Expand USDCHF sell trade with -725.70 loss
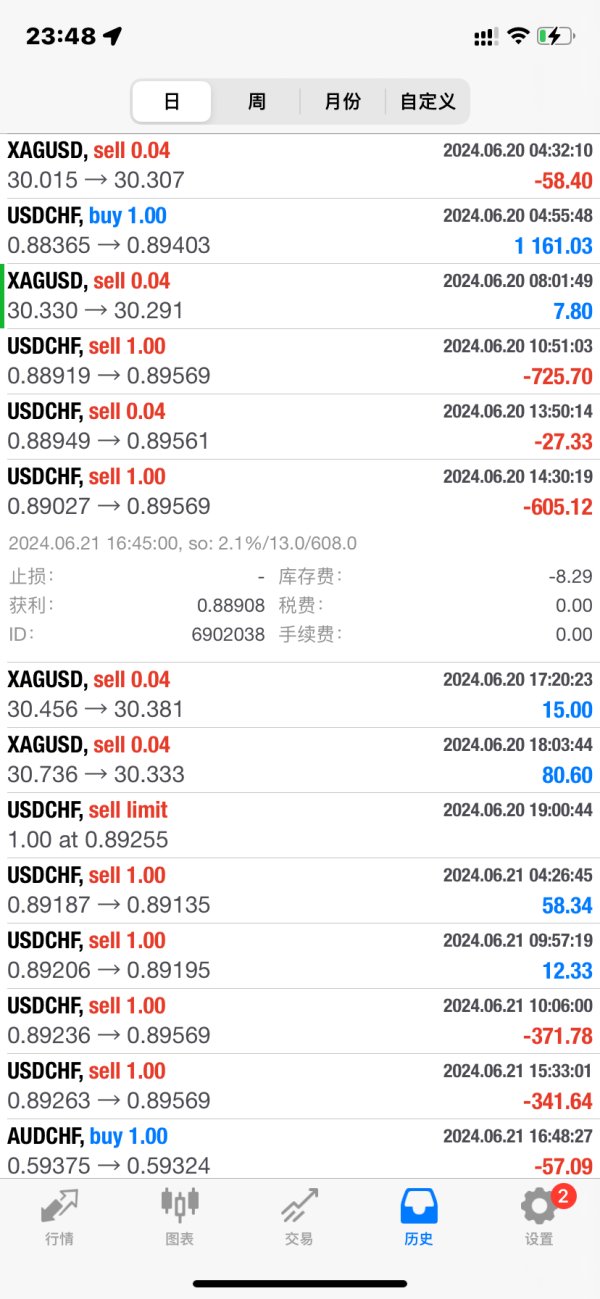Viewport: 600px width, 1299px height. pyautogui.click(x=300, y=361)
